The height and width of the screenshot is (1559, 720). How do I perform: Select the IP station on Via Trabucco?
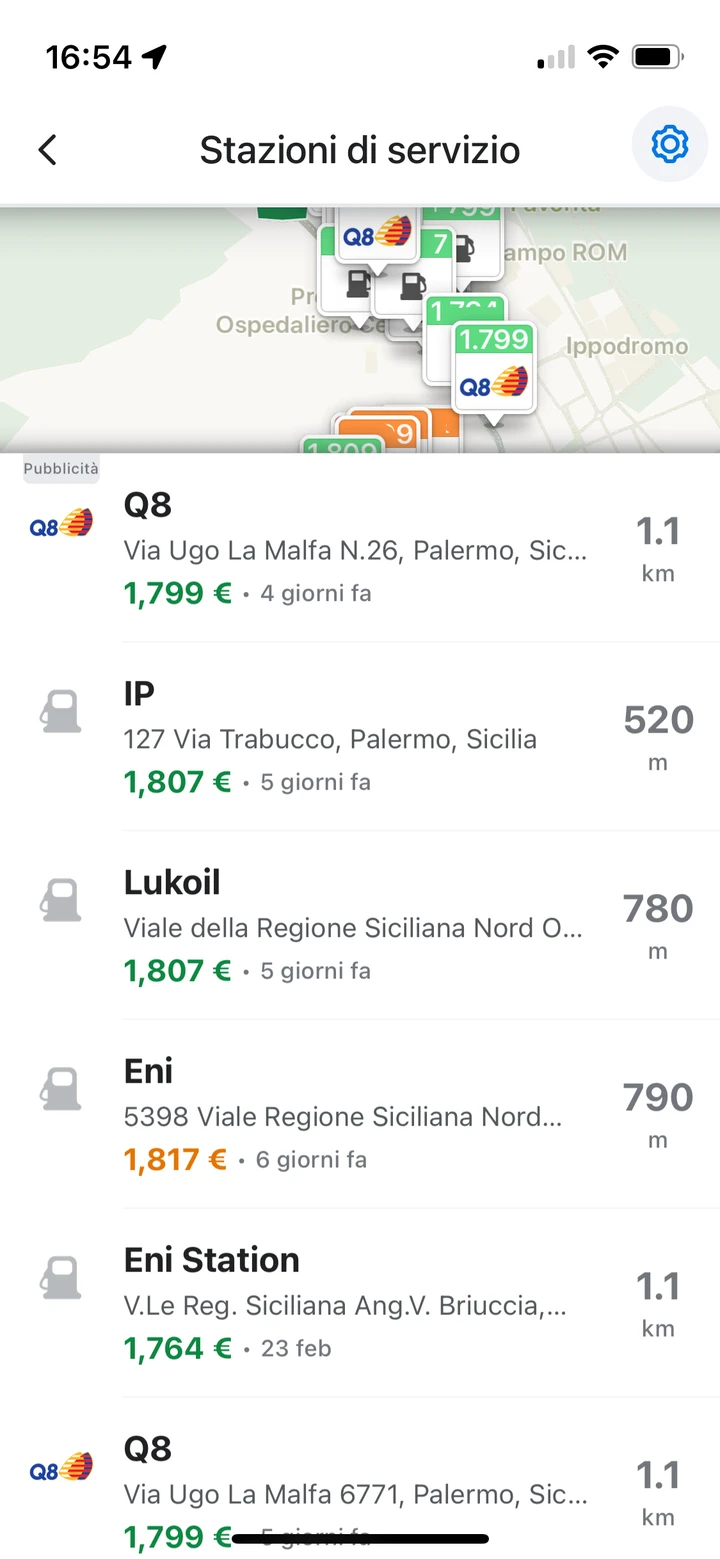pos(360,737)
